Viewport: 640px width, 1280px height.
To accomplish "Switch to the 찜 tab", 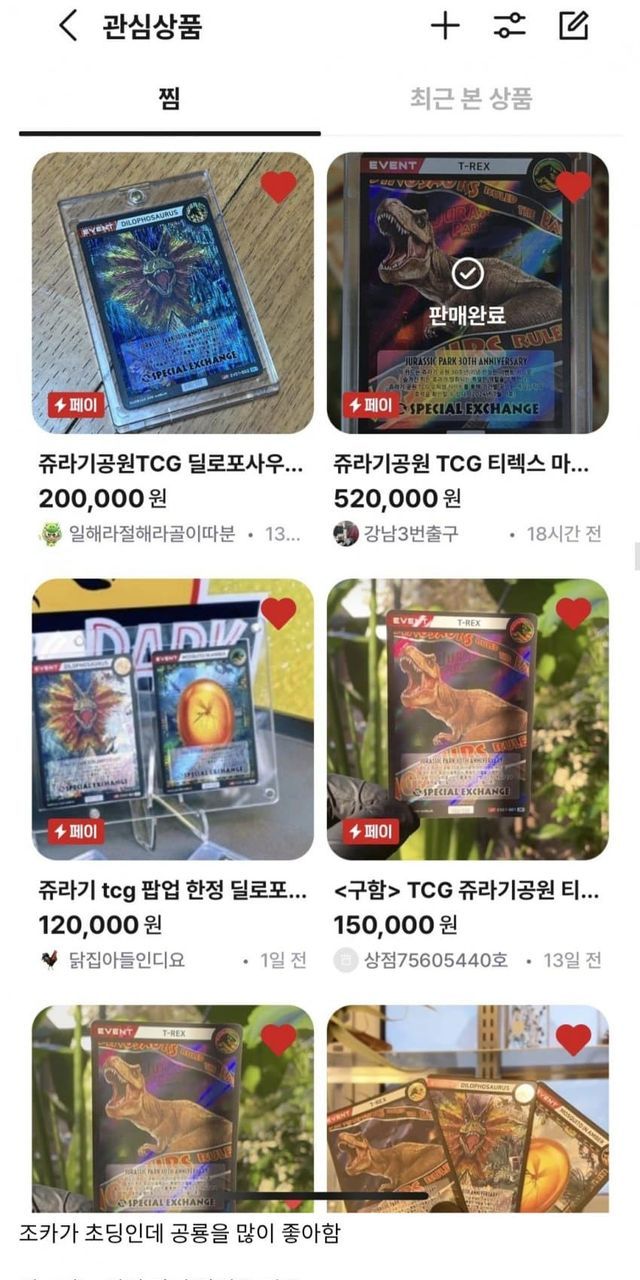I will [x=169, y=98].
